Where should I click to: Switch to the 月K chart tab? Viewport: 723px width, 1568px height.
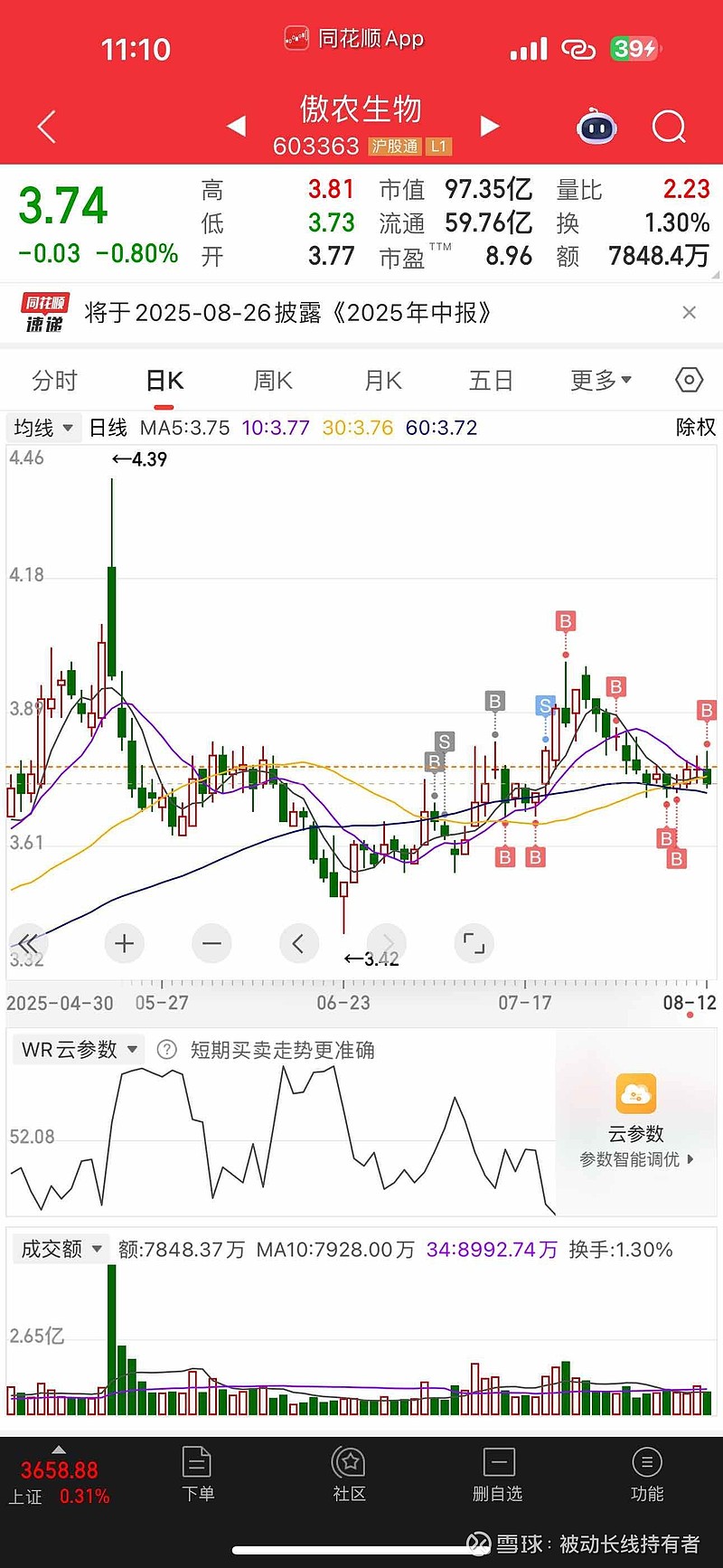(x=383, y=381)
